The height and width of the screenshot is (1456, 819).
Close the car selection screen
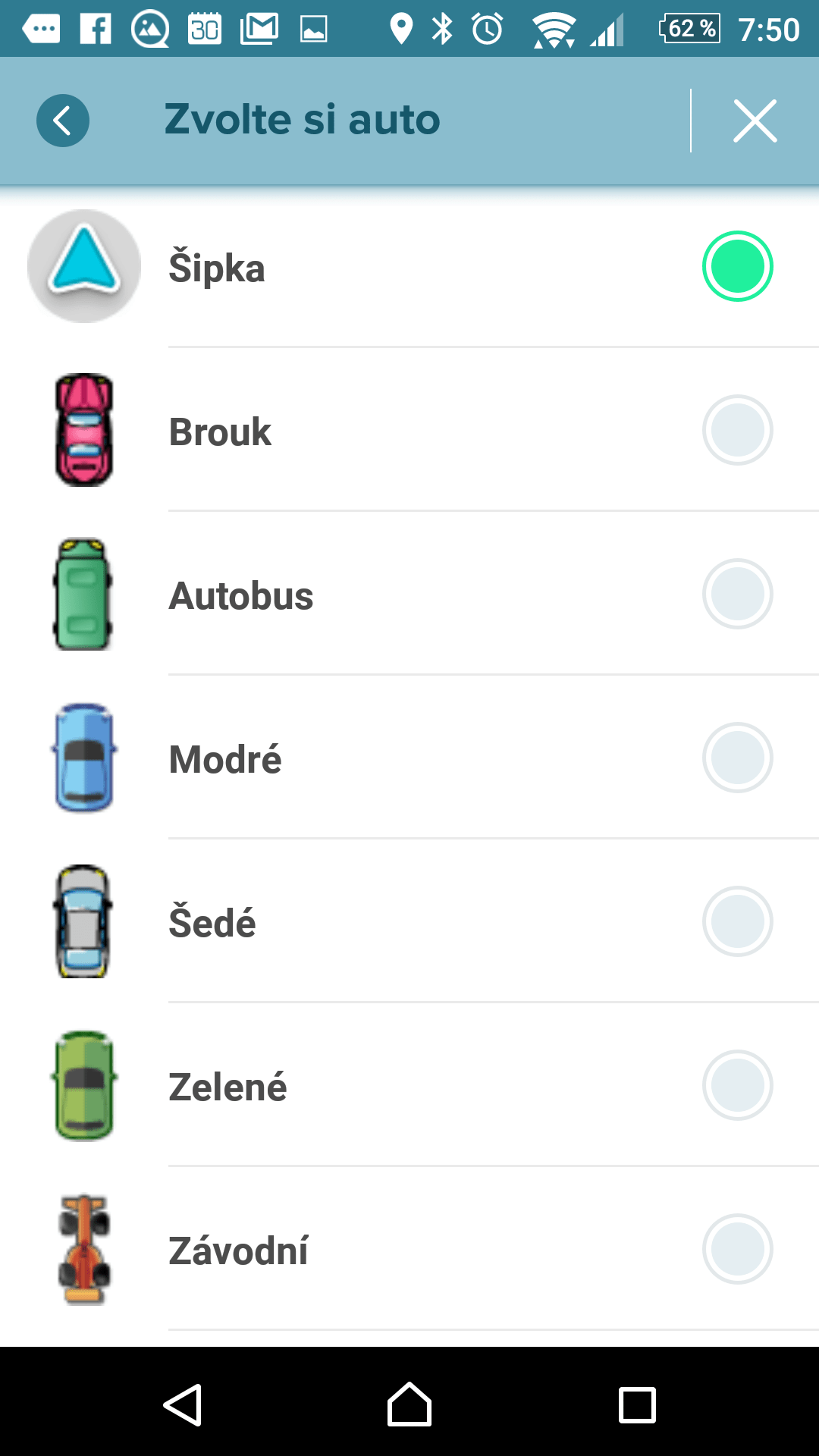coord(755,121)
